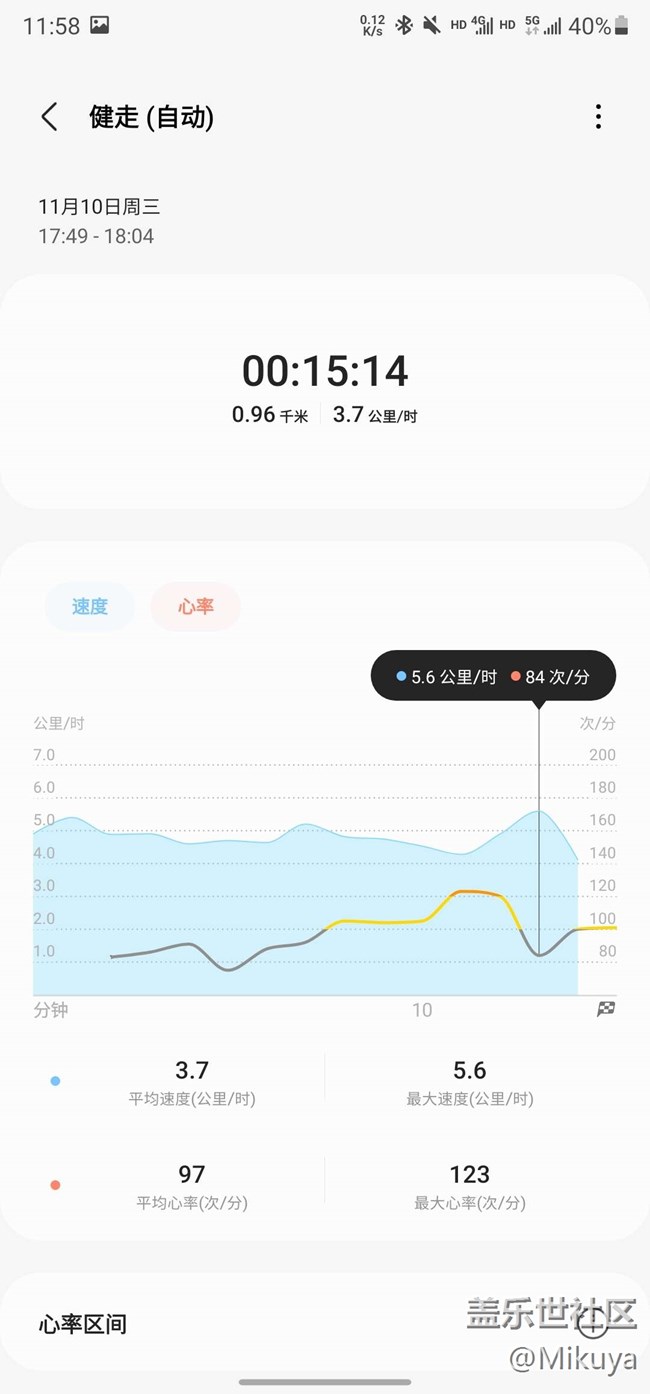The width and height of the screenshot is (650, 1394).
Task: Go back from the 健走 workout page
Action: pos(49,117)
